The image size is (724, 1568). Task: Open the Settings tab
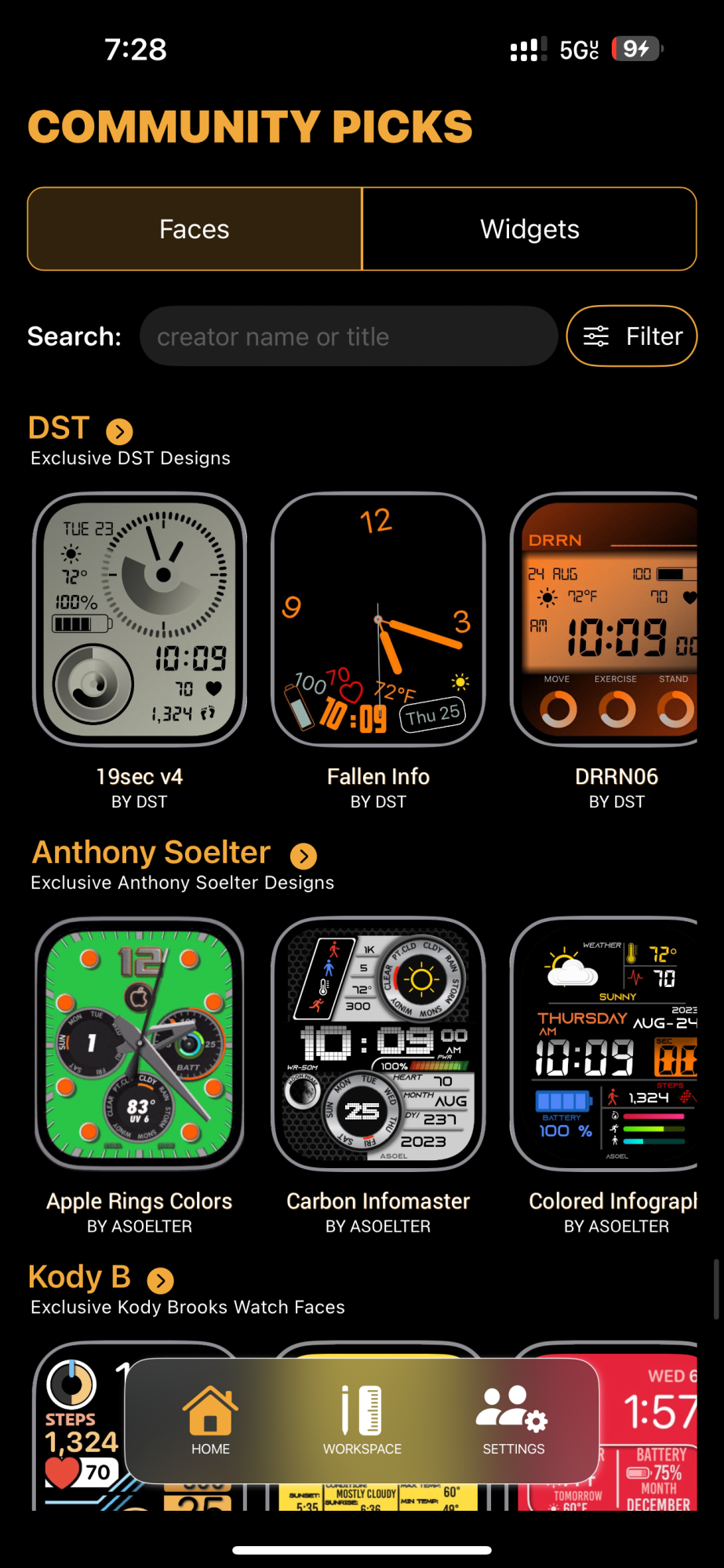(x=513, y=1421)
